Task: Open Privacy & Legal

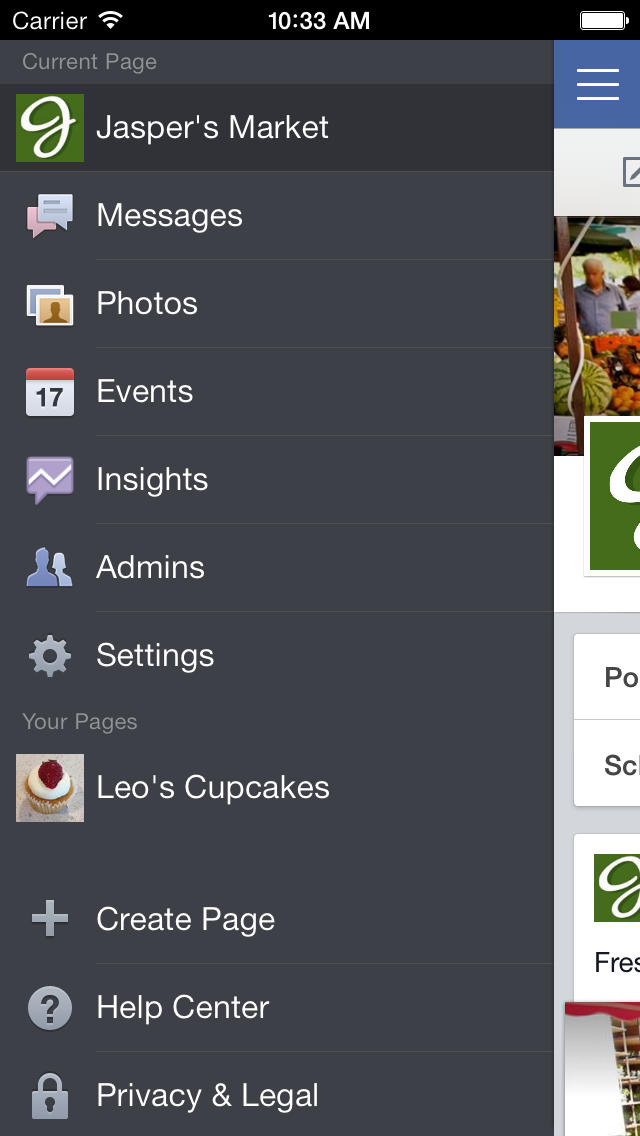Action: [x=207, y=1096]
